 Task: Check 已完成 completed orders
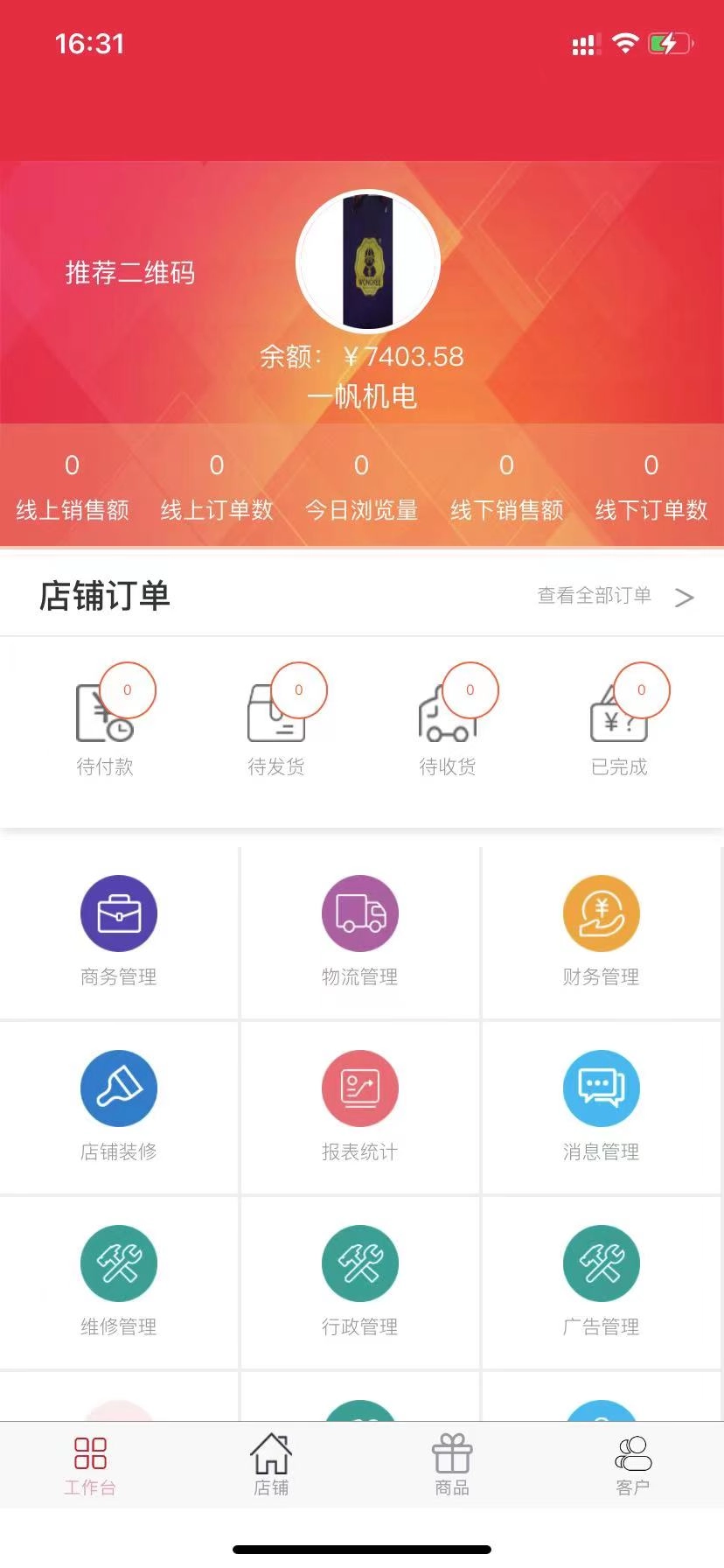619,717
